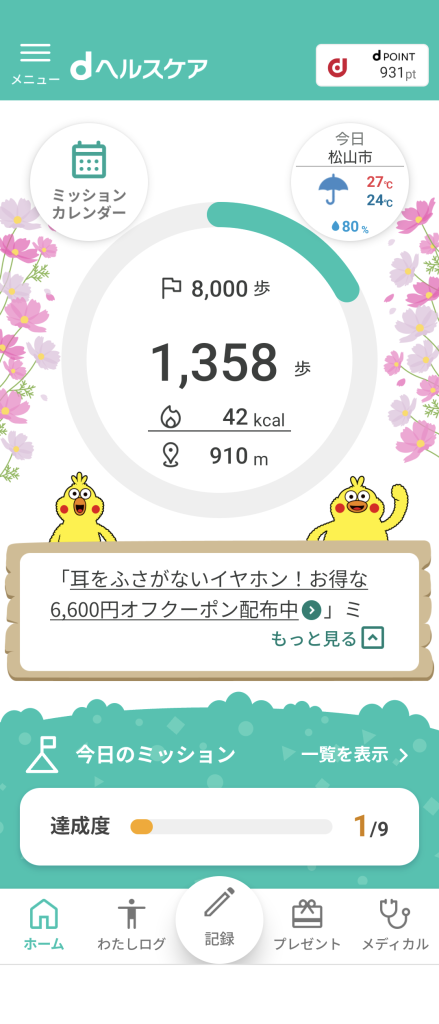Open the ミッションカレンダー
The height and width of the screenshot is (1024, 439).
pyautogui.click(x=89, y=181)
